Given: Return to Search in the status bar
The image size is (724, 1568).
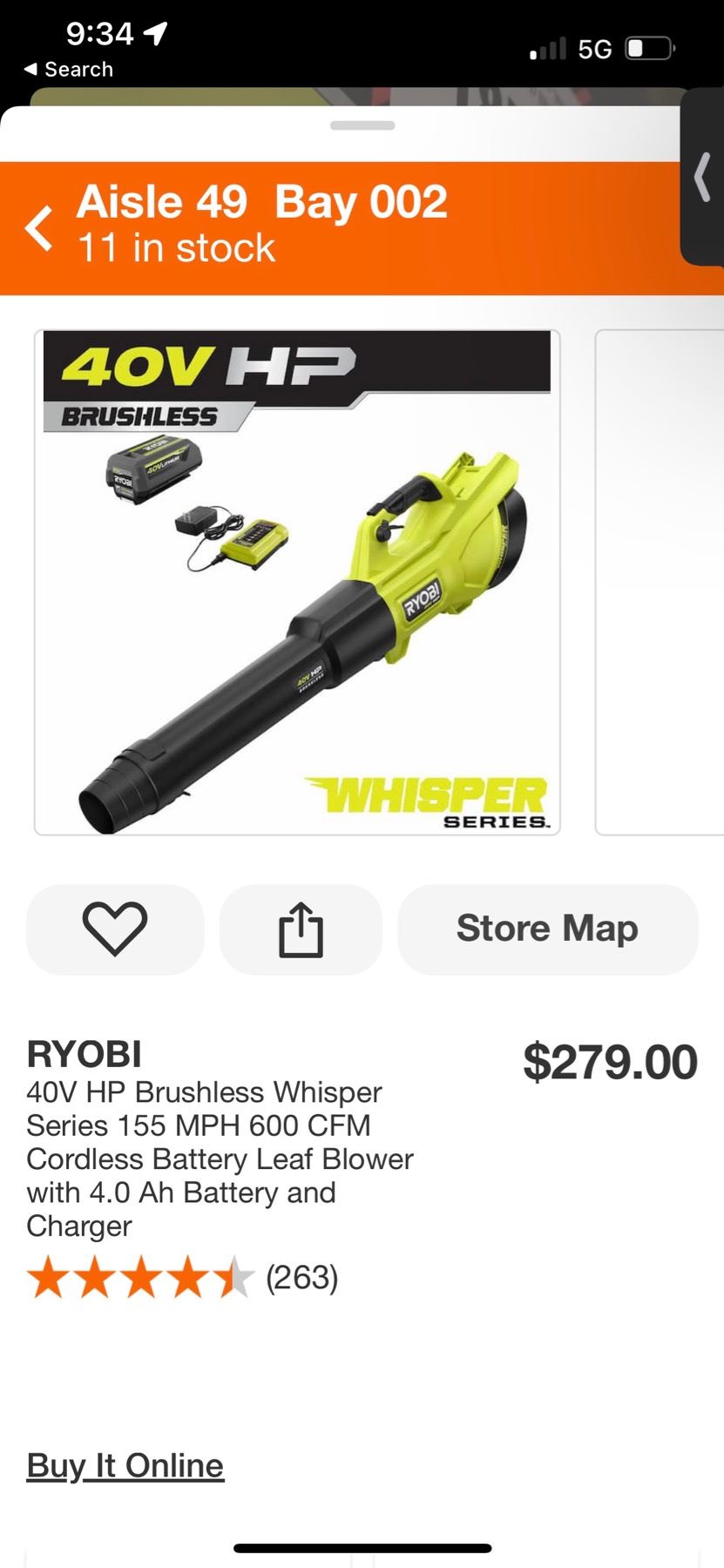Looking at the screenshot, I should coord(68,70).
